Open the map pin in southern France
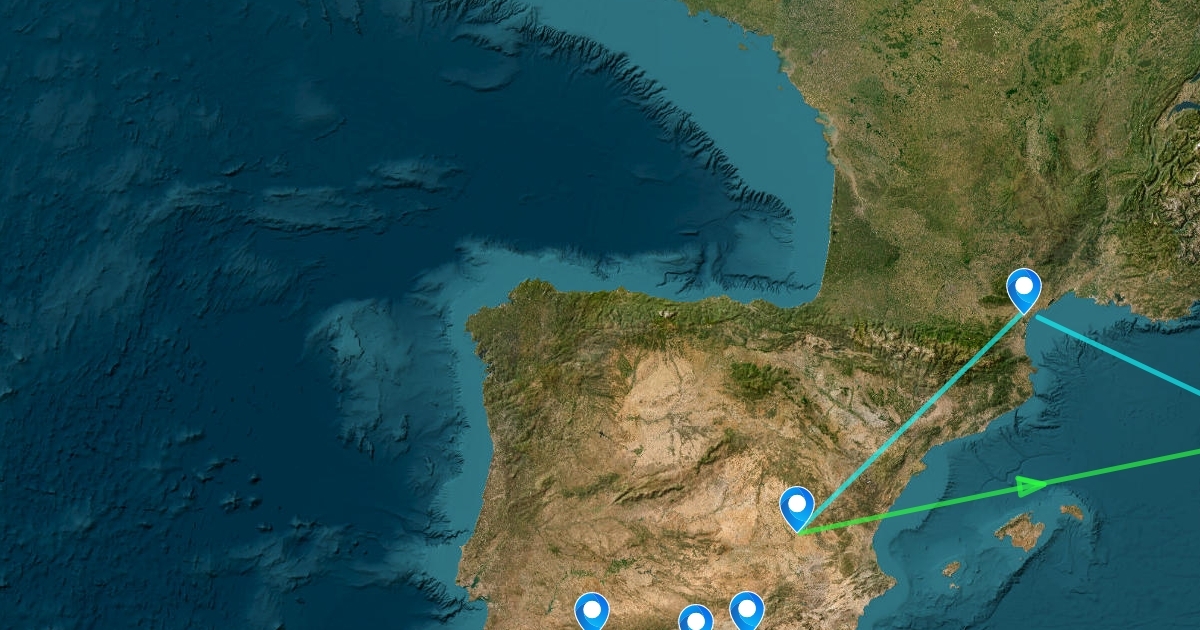The height and width of the screenshot is (630, 1200). point(1023,291)
